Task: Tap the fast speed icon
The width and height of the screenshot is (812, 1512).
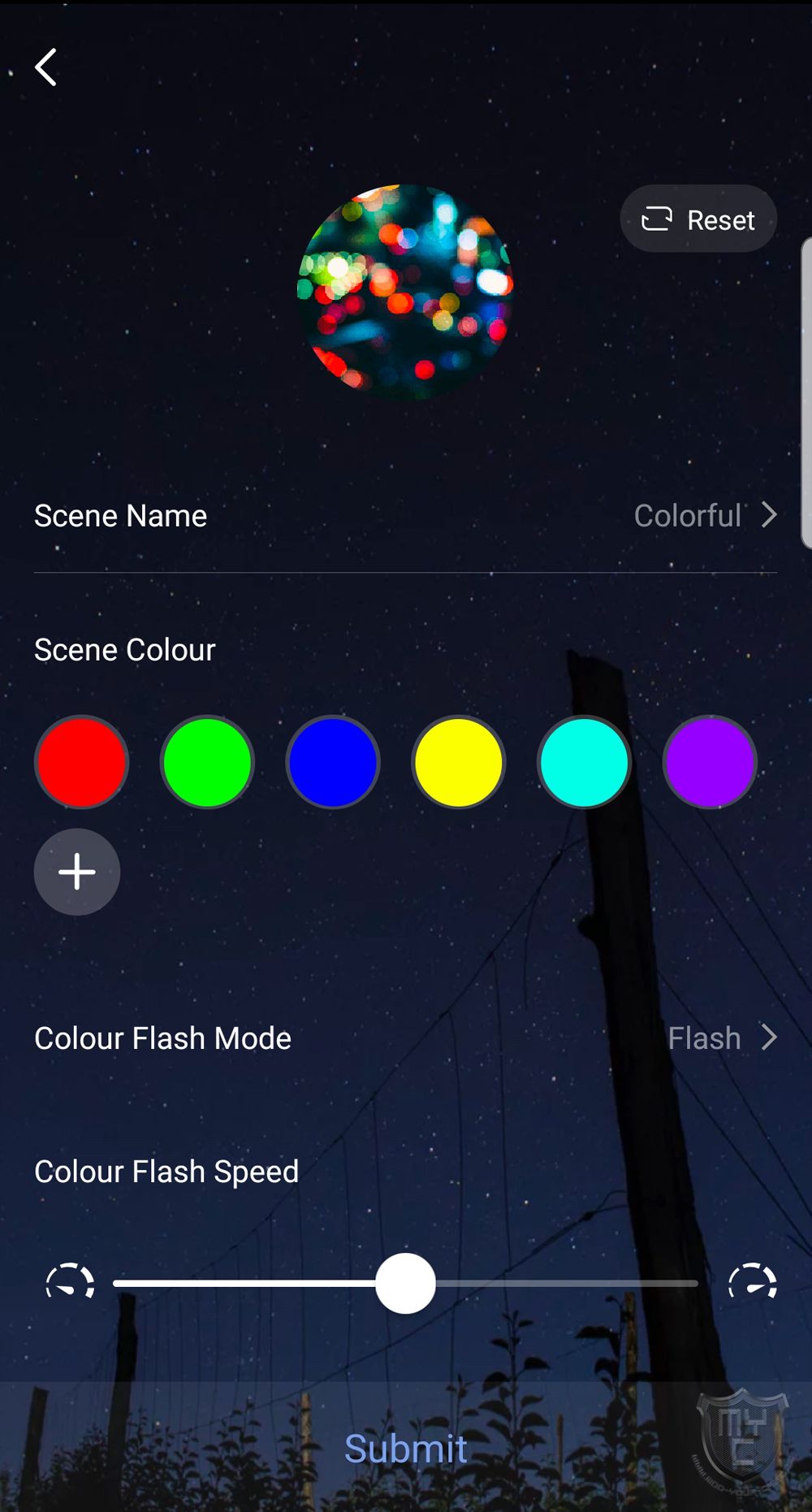Action: [x=752, y=1283]
